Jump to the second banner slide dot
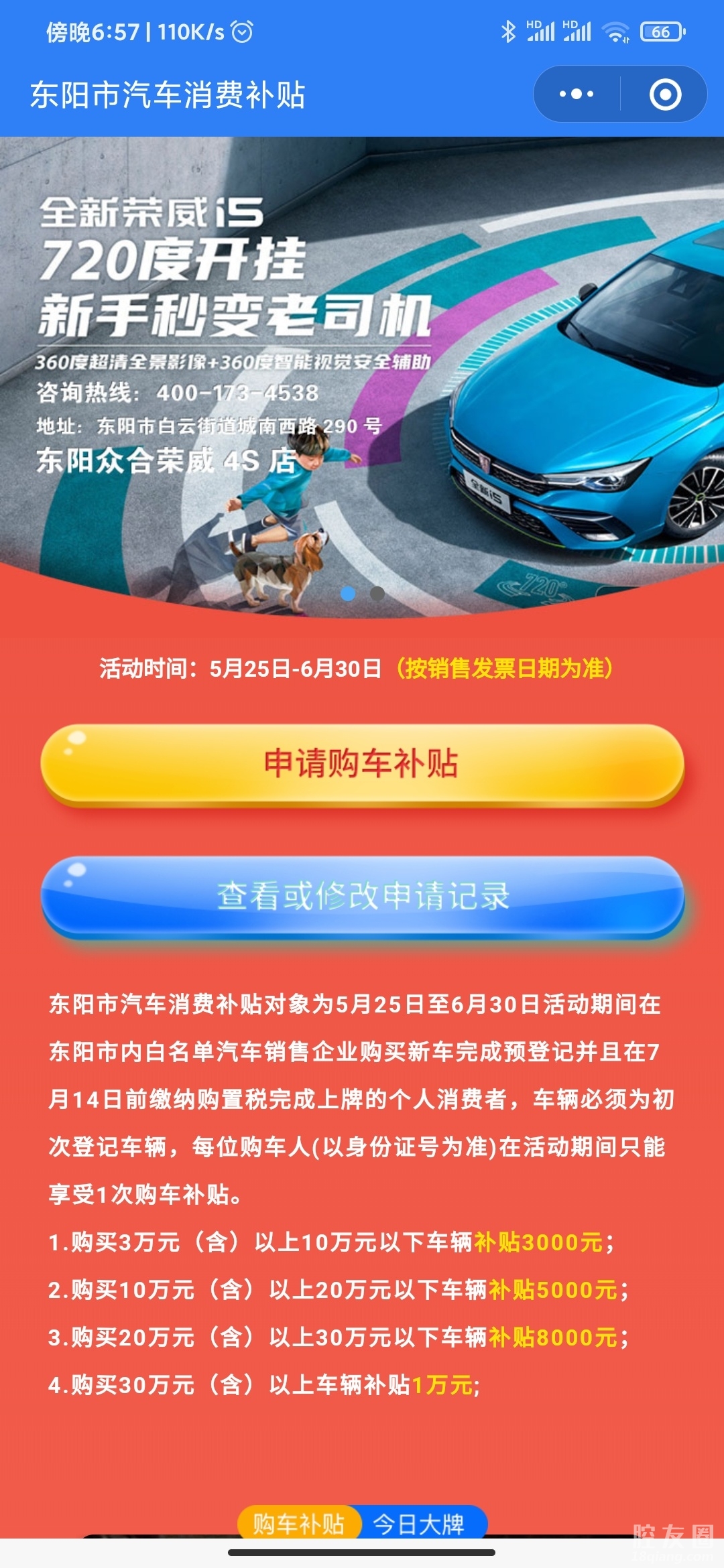 tap(377, 594)
